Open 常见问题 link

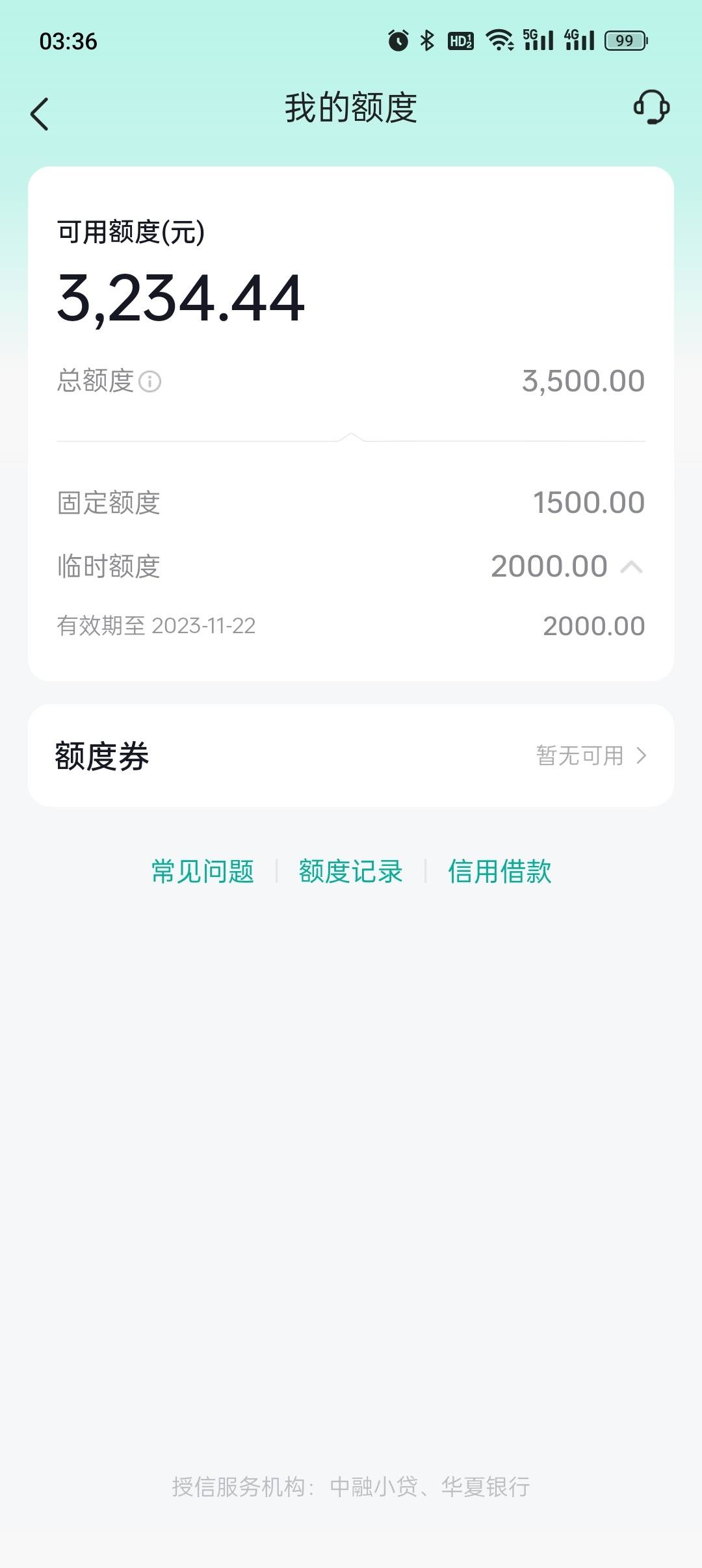203,871
